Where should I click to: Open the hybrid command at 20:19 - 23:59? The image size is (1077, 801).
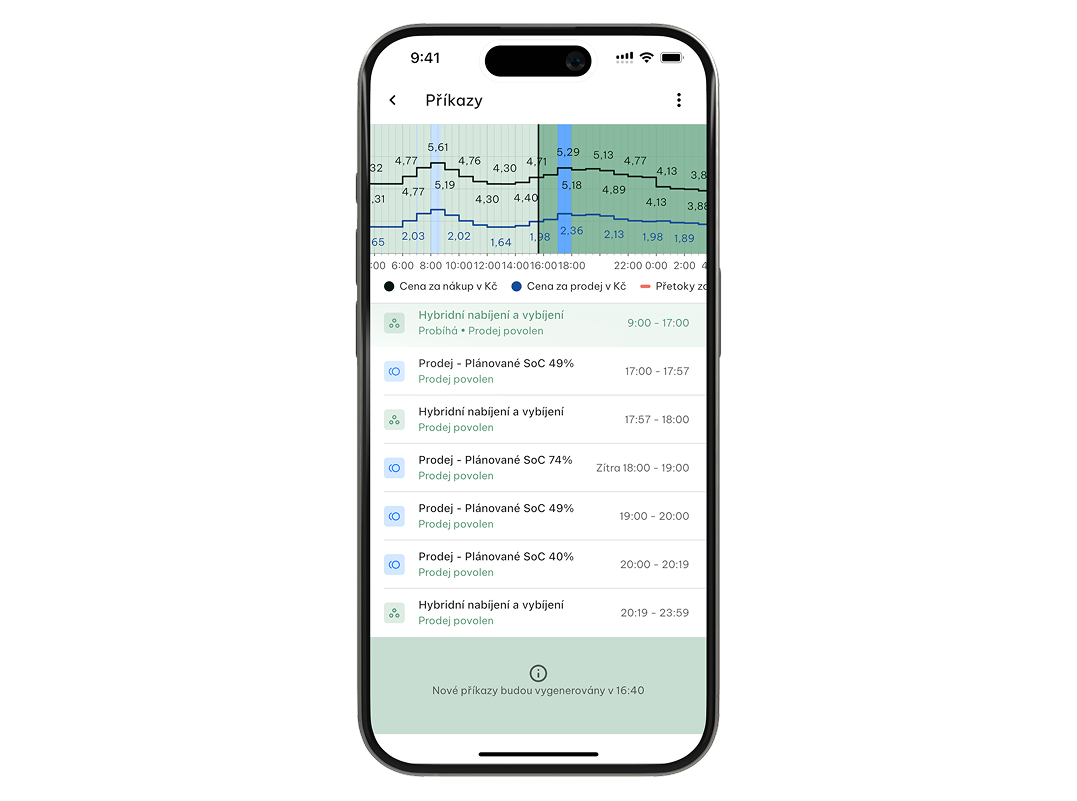point(538,612)
